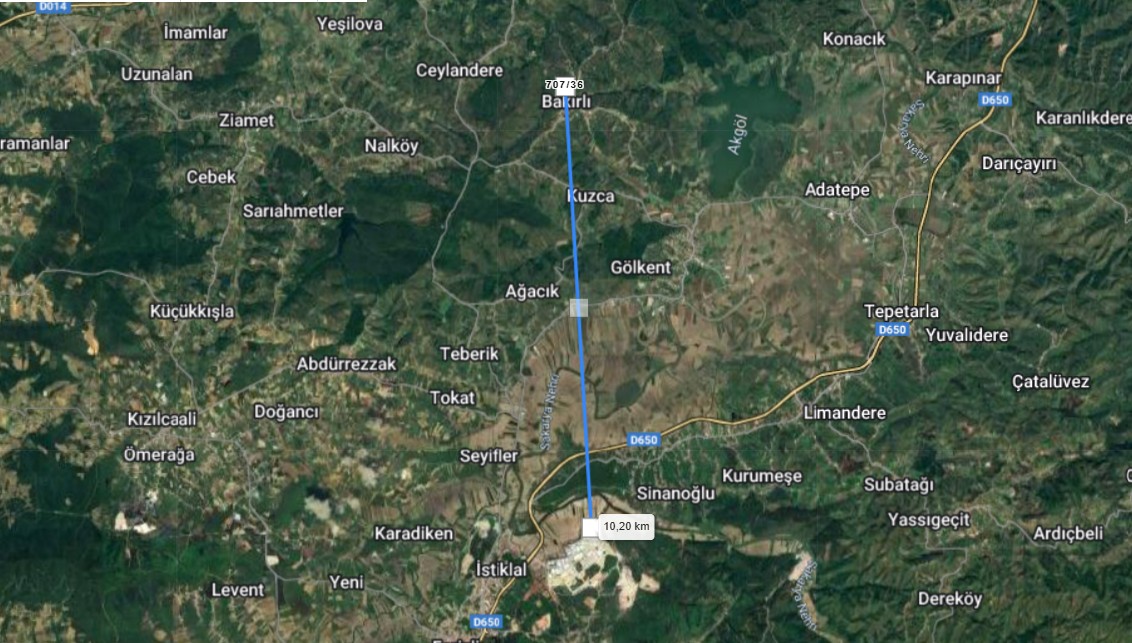Tap the midpoint handle on the blue line
The height and width of the screenshot is (643, 1132).
pyautogui.click(x=579, y=307)
